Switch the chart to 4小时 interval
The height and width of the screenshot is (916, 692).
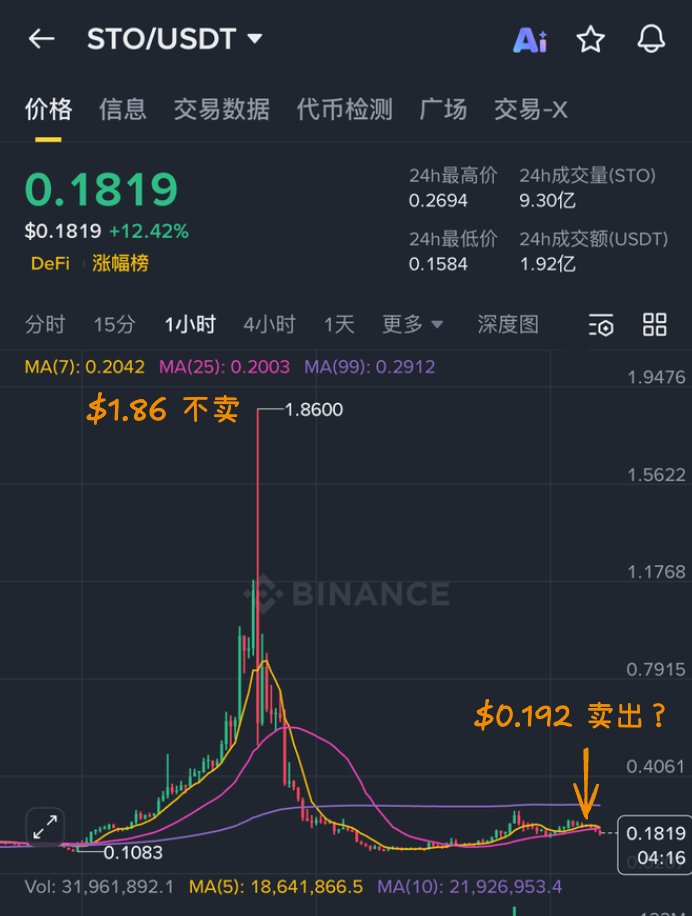pyautogui.click(x=269, y=324)
